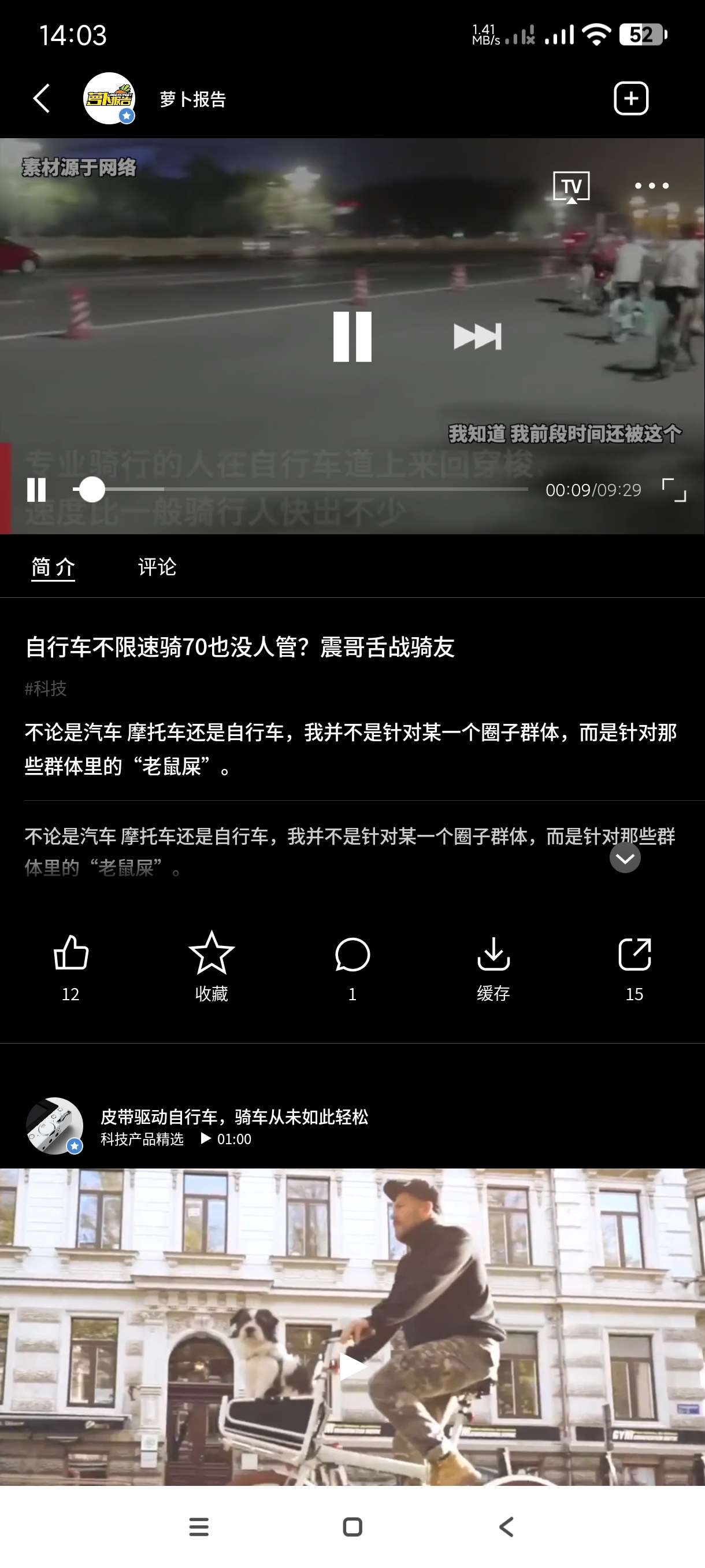
Task: Skip to the next video
Action: [x=477, y=336]
